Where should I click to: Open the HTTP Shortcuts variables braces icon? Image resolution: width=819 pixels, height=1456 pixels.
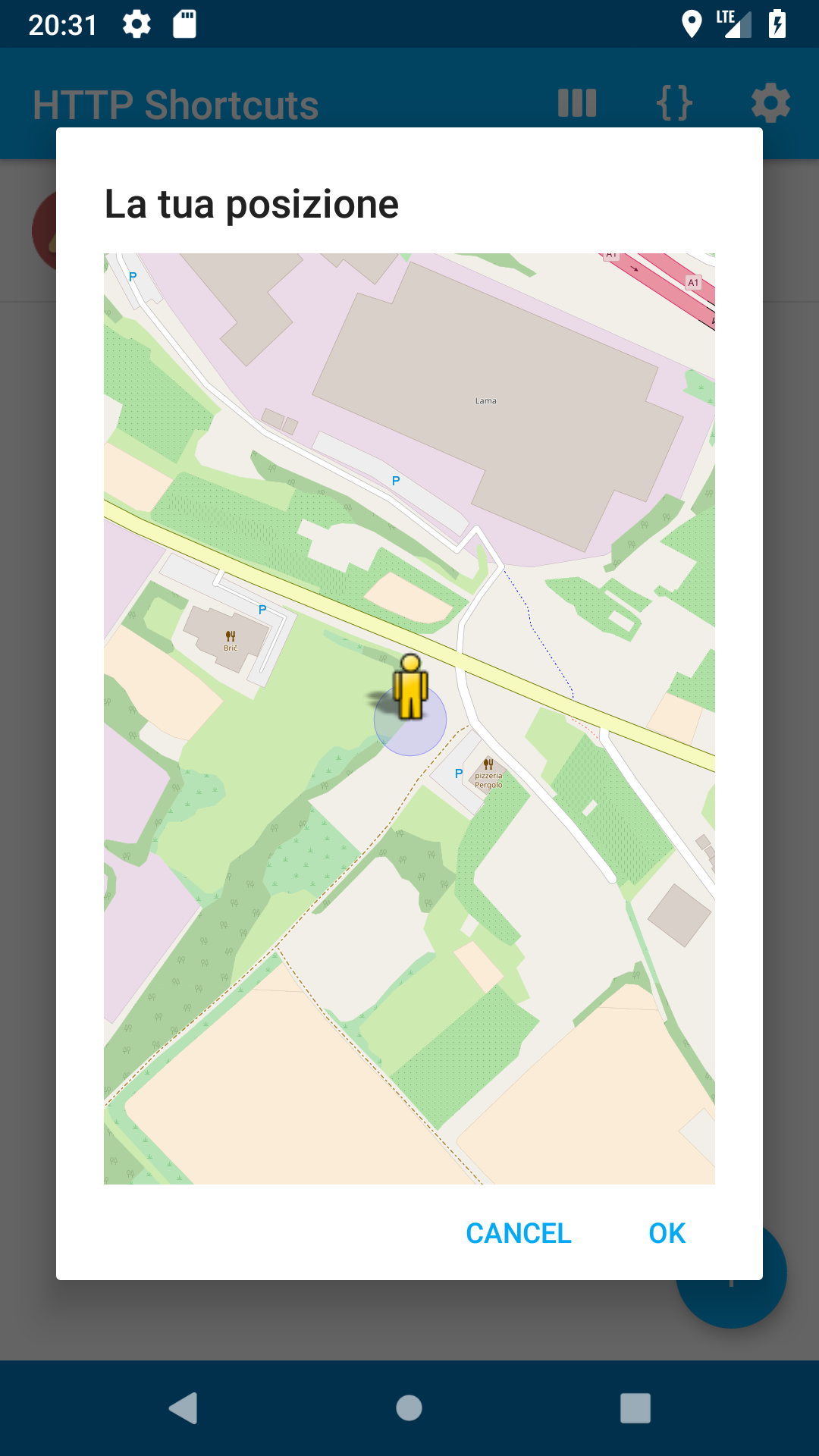(x=674, y=102)
